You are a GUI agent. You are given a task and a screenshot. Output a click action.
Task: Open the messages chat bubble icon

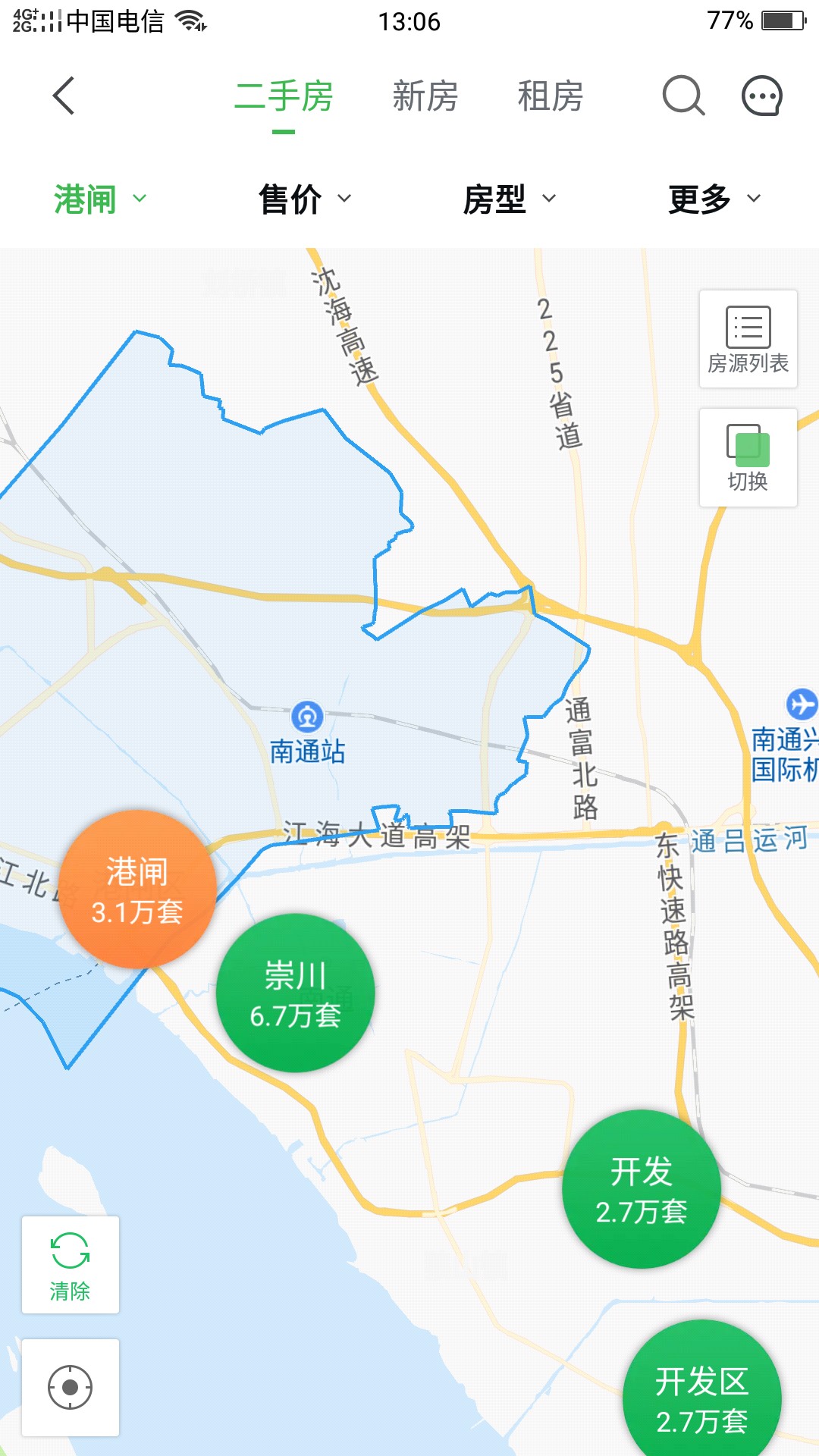click(761, 96)
